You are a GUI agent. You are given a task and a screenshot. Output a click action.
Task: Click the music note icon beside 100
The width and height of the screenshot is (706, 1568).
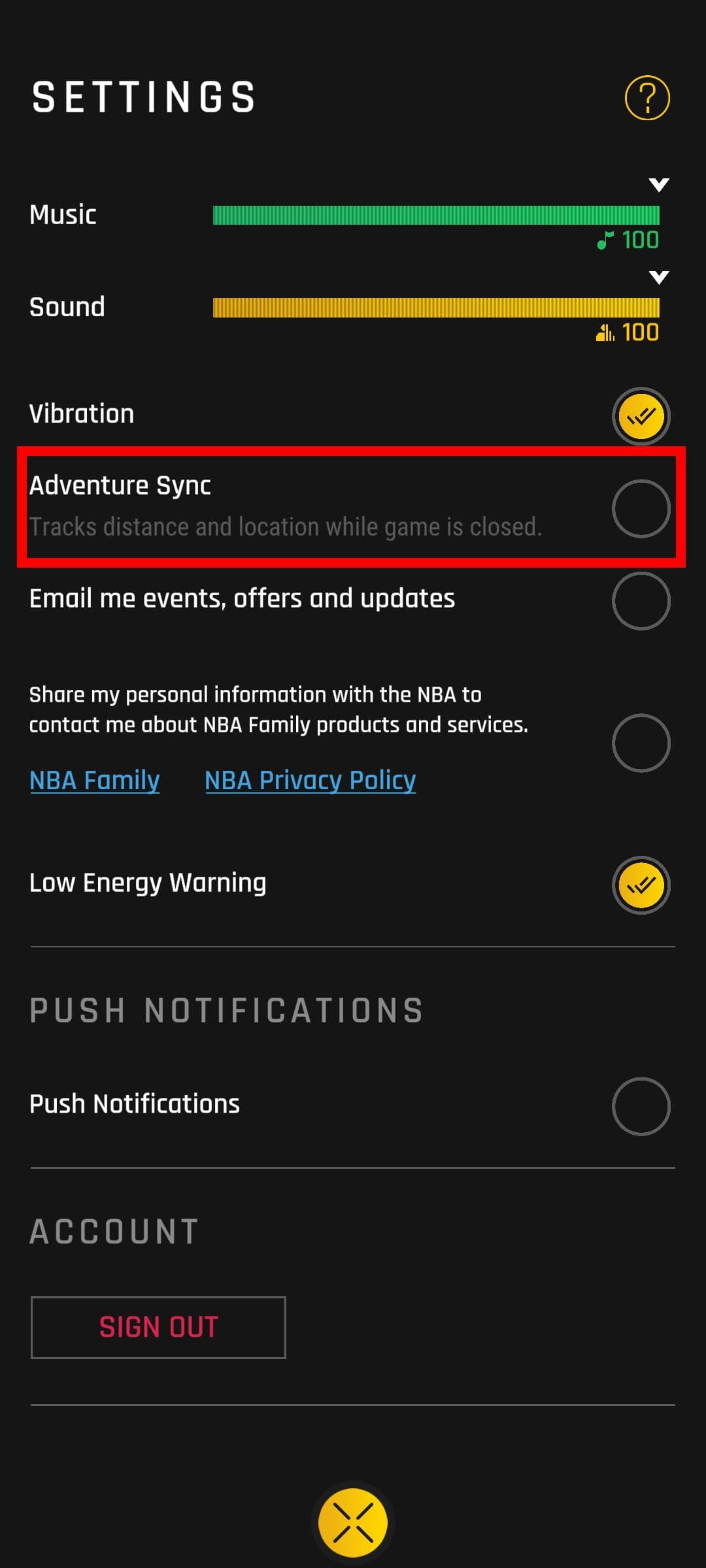point(605,240)
